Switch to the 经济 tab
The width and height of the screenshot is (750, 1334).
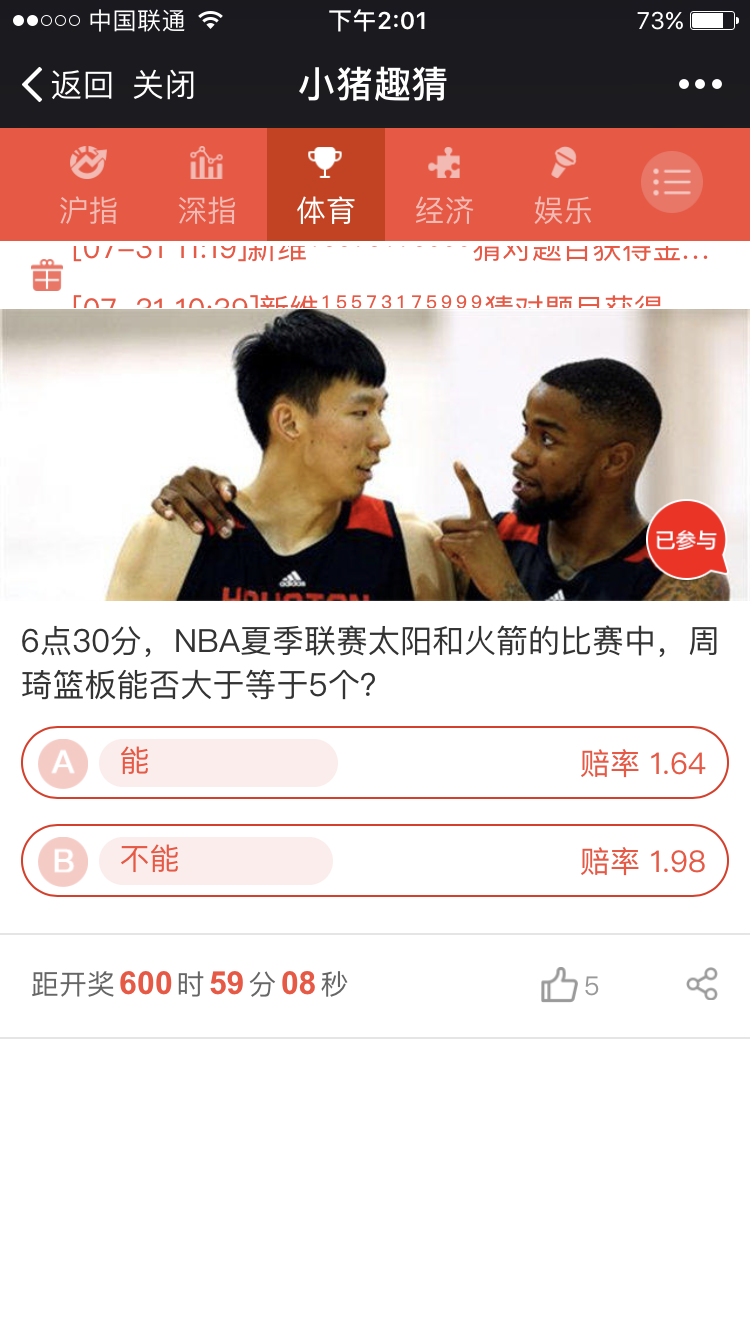point(444,186)
